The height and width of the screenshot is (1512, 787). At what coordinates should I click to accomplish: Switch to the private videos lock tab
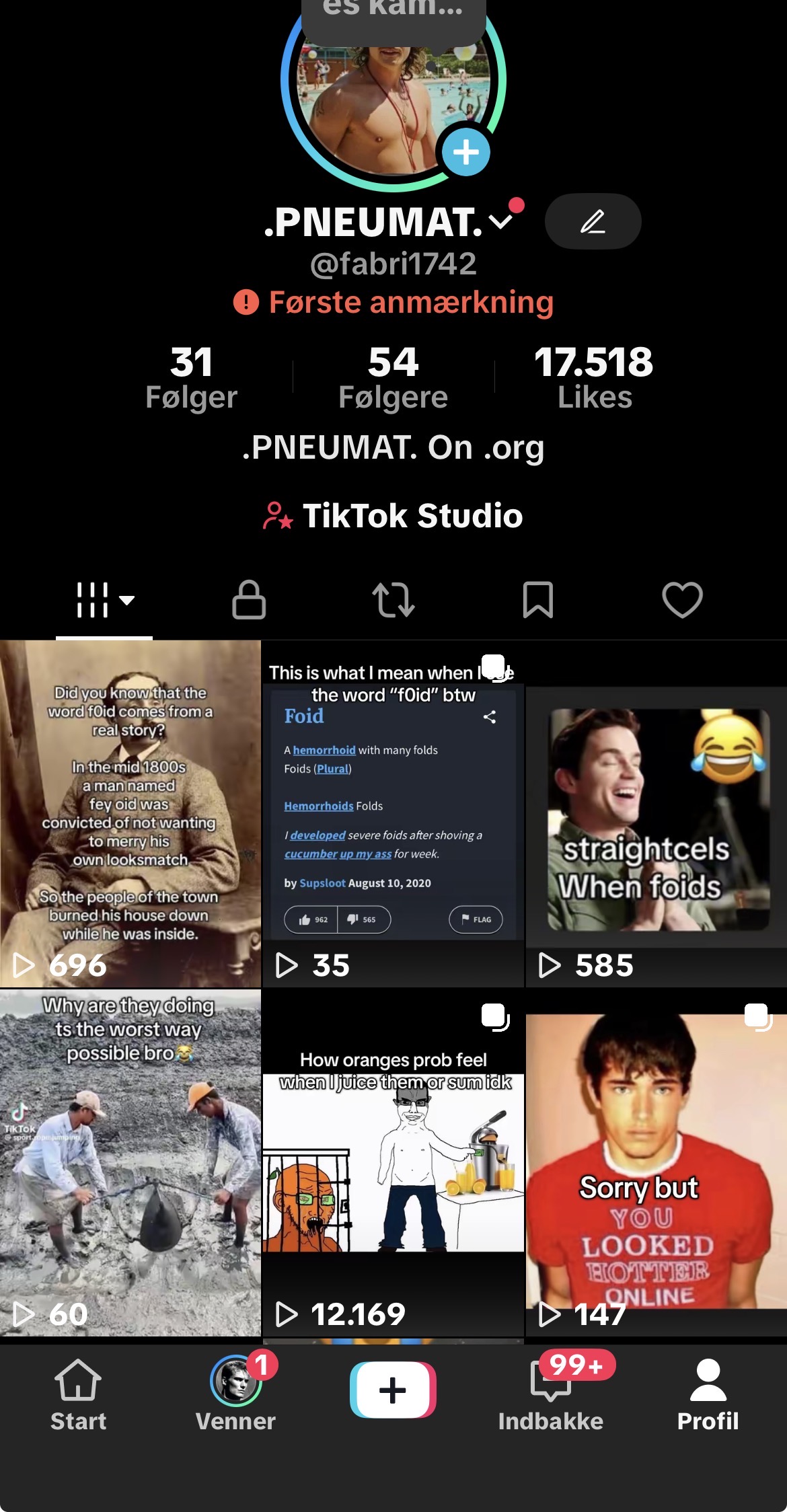tap(249, 599)
